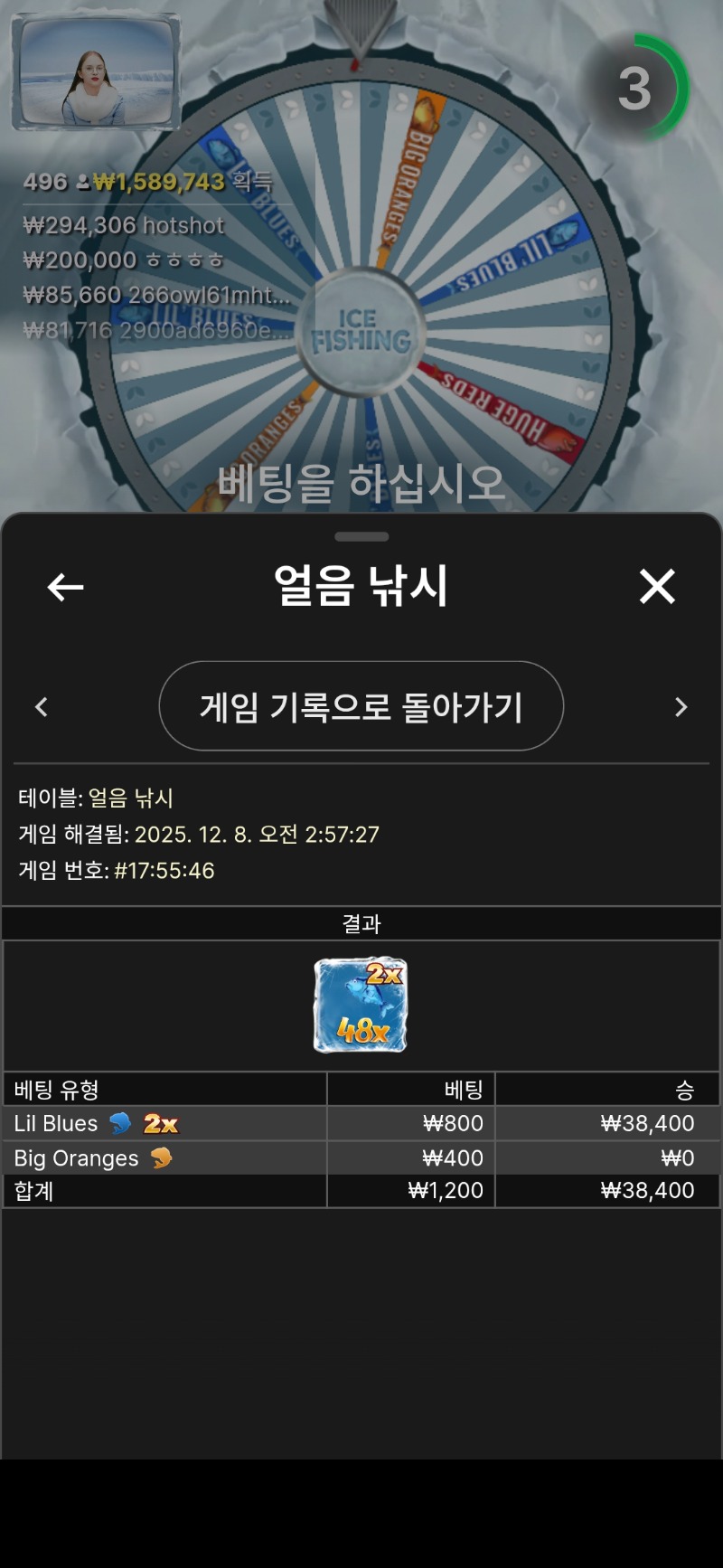Show the previous game round
The image size is (723, 1568).
pos(41,707)
